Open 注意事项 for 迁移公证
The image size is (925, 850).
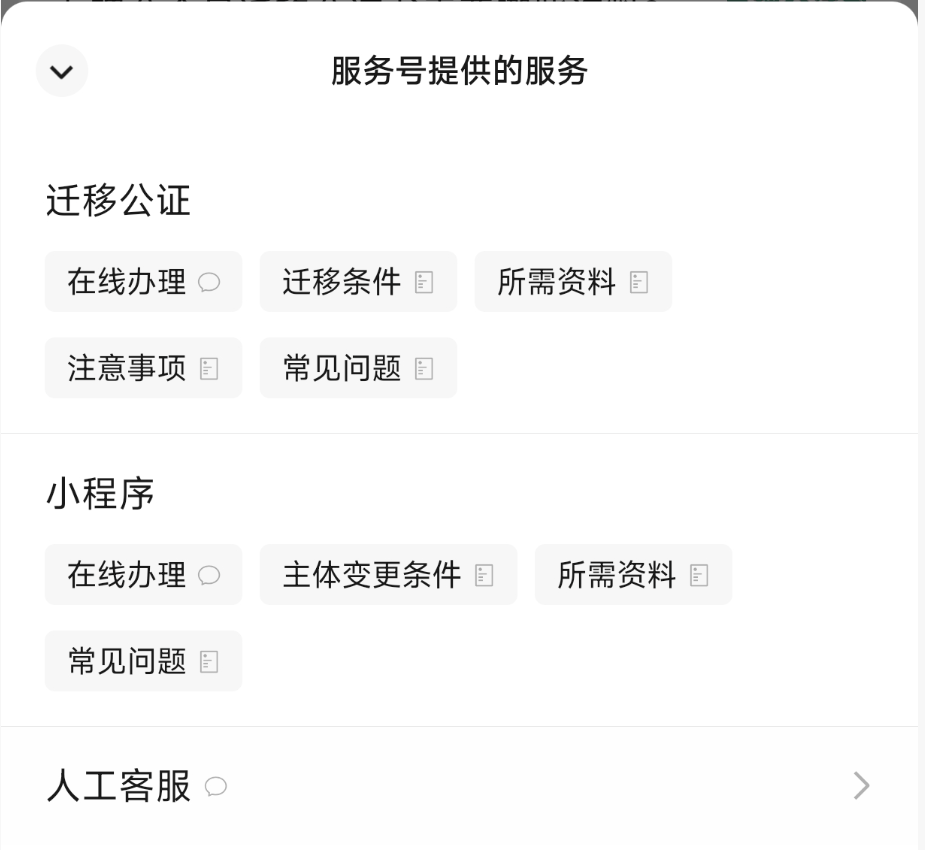pyautogui.click(x=143, y=368)
